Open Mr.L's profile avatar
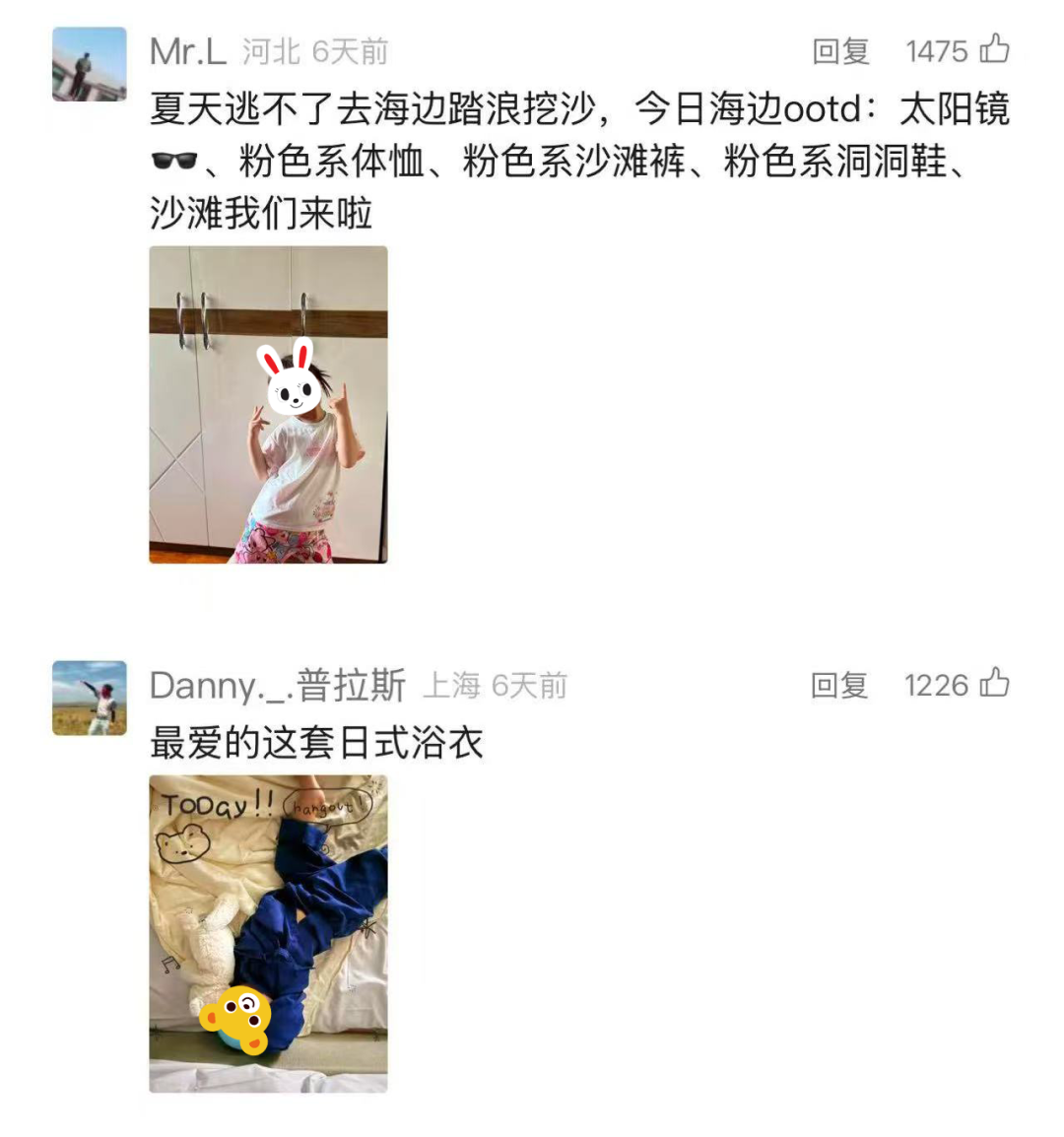1064x1137 pixels. (x=89, y=65)
